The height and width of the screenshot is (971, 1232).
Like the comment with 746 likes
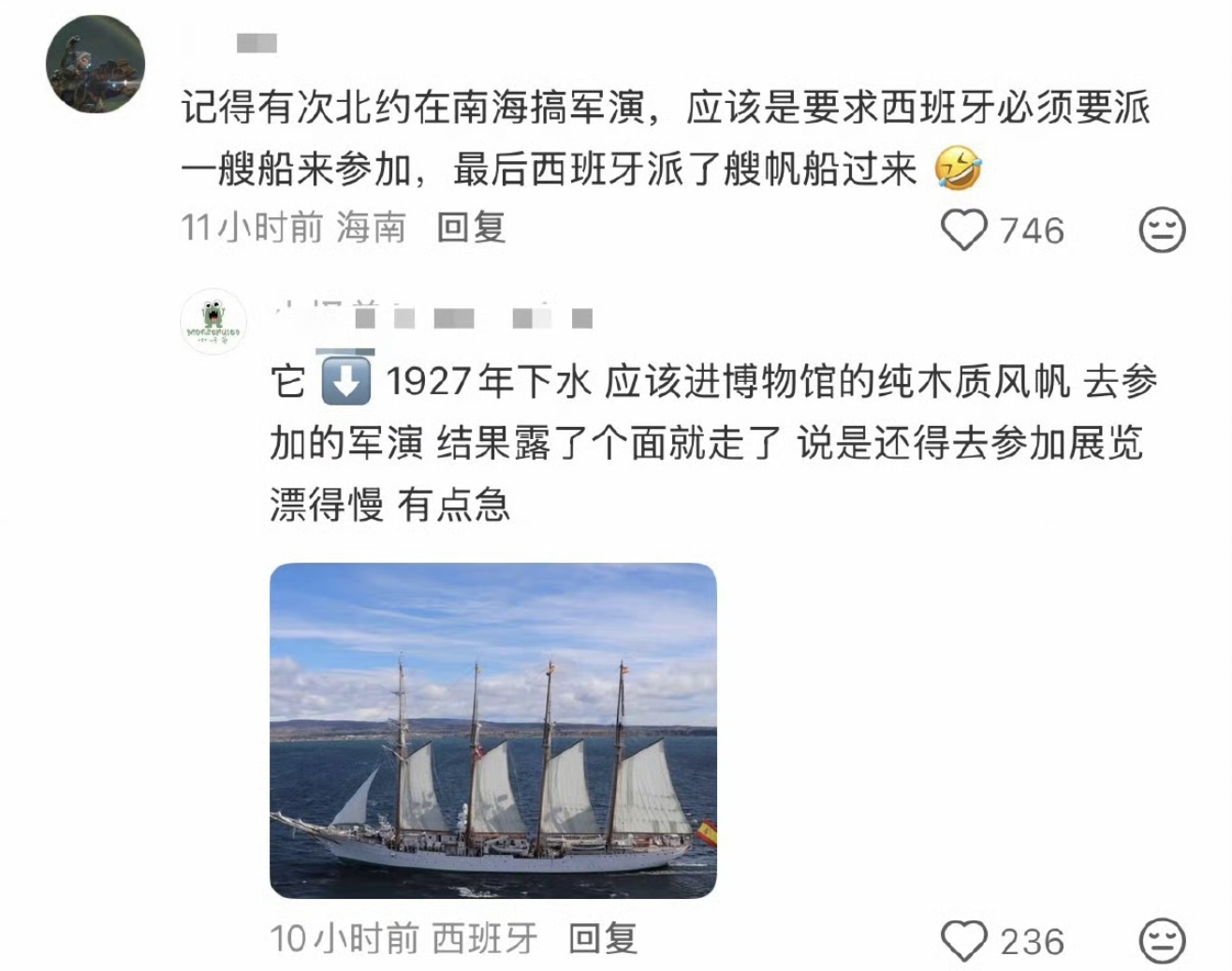(964, 230)
